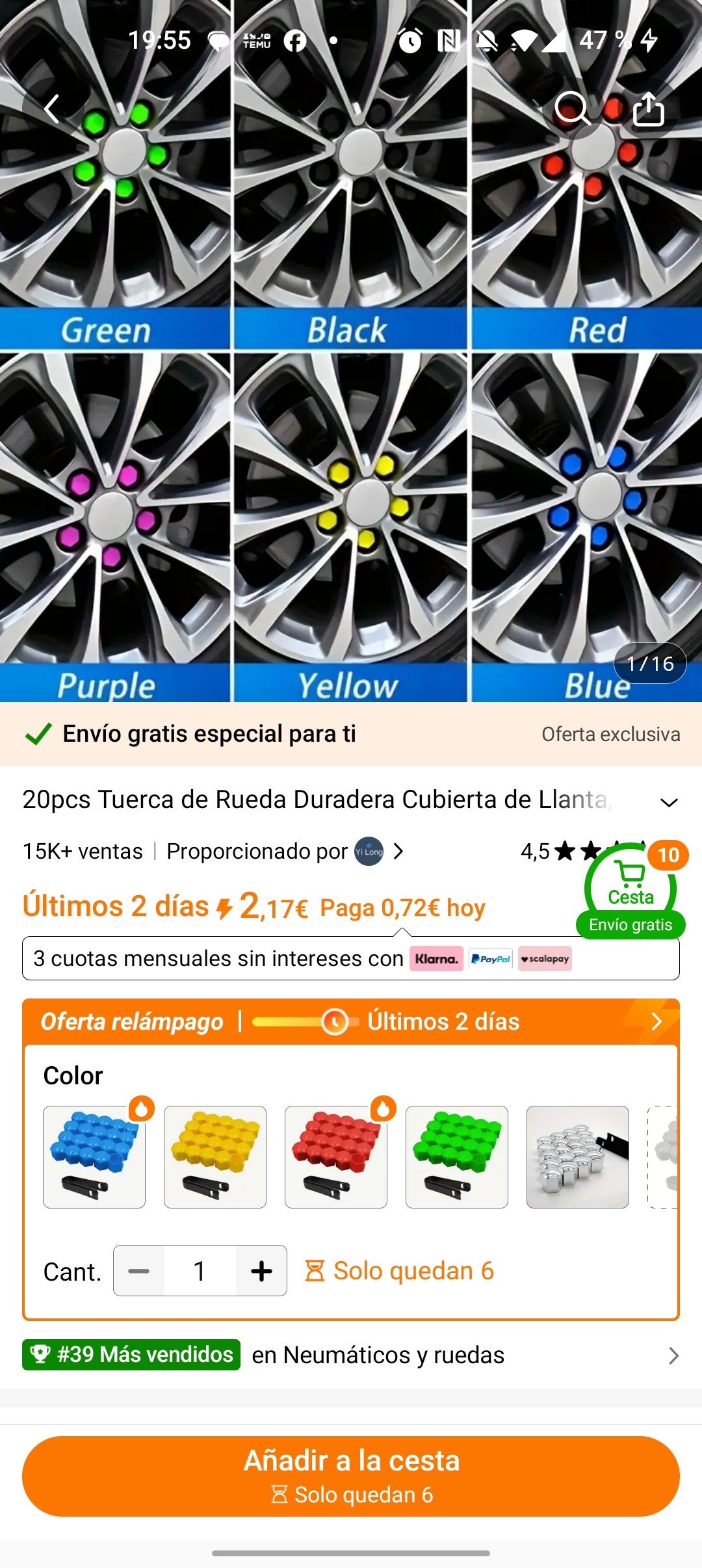The height and width of the screenshot is (1568, 702).
Task: Choose the red nut covers
Action: (x=336, y=1156)
